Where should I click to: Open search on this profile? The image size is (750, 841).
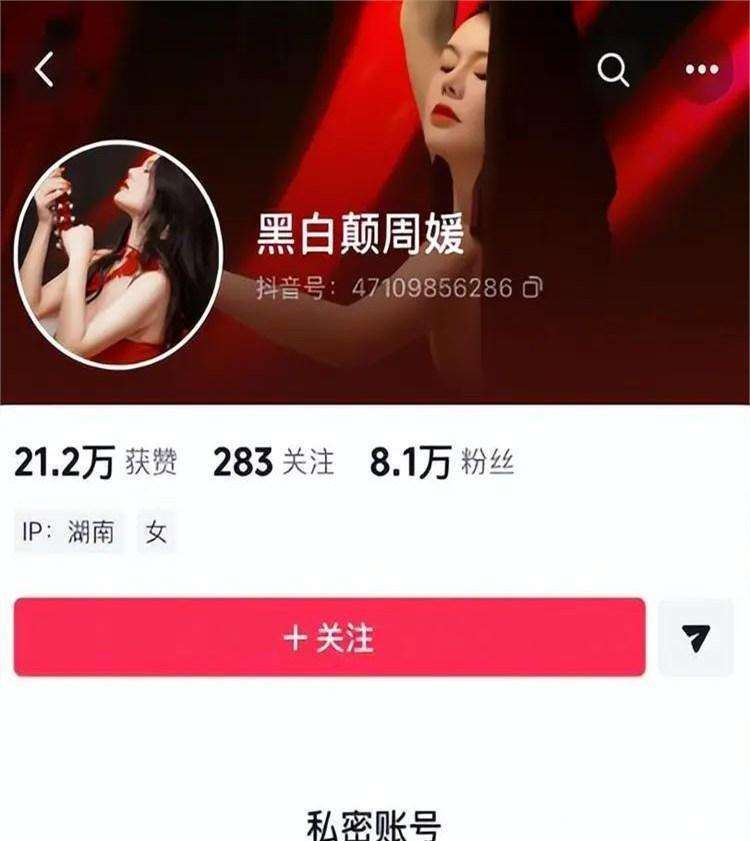tap(613, 70)
